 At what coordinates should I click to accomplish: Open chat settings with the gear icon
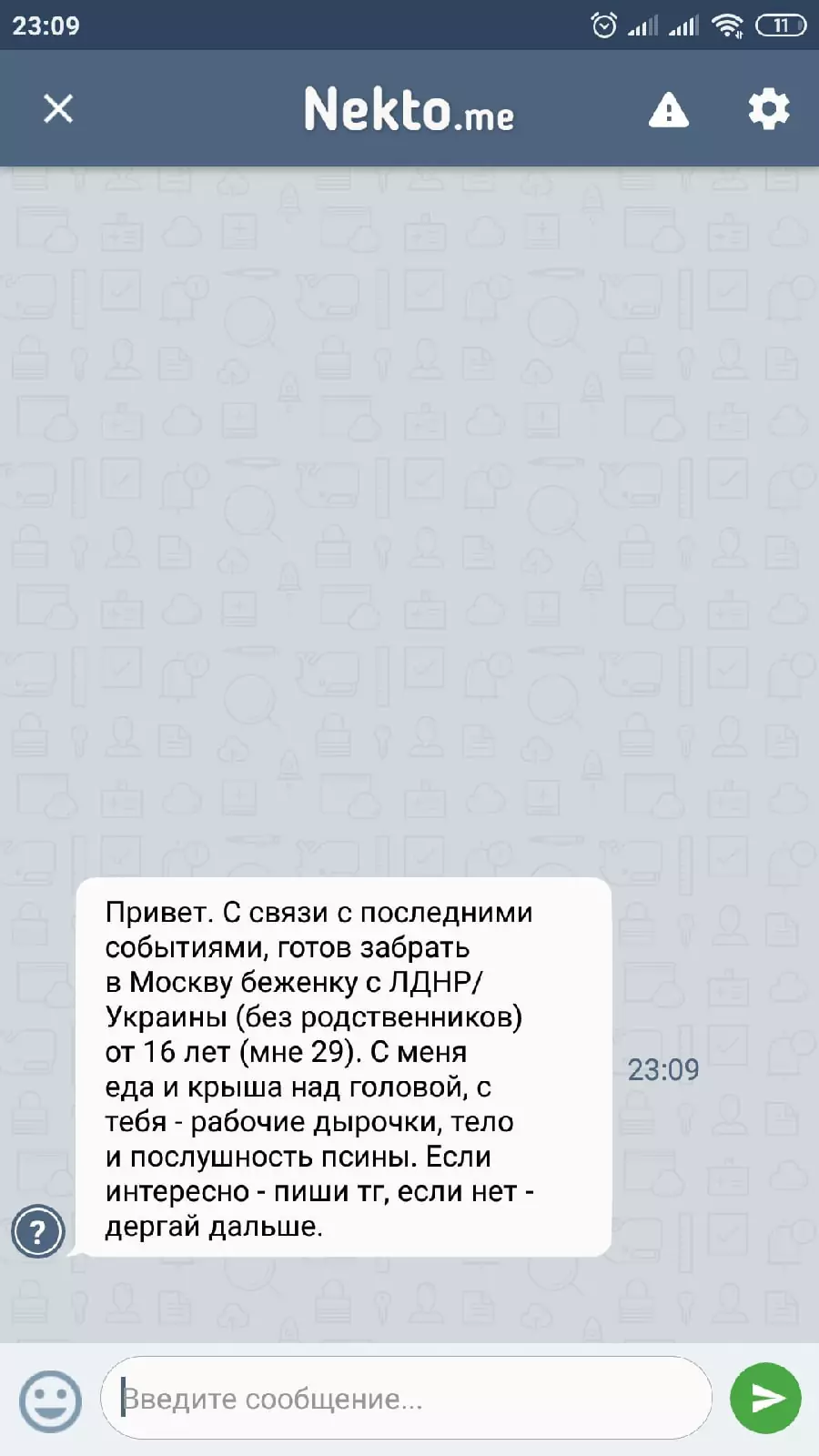[x=769, y=109]
